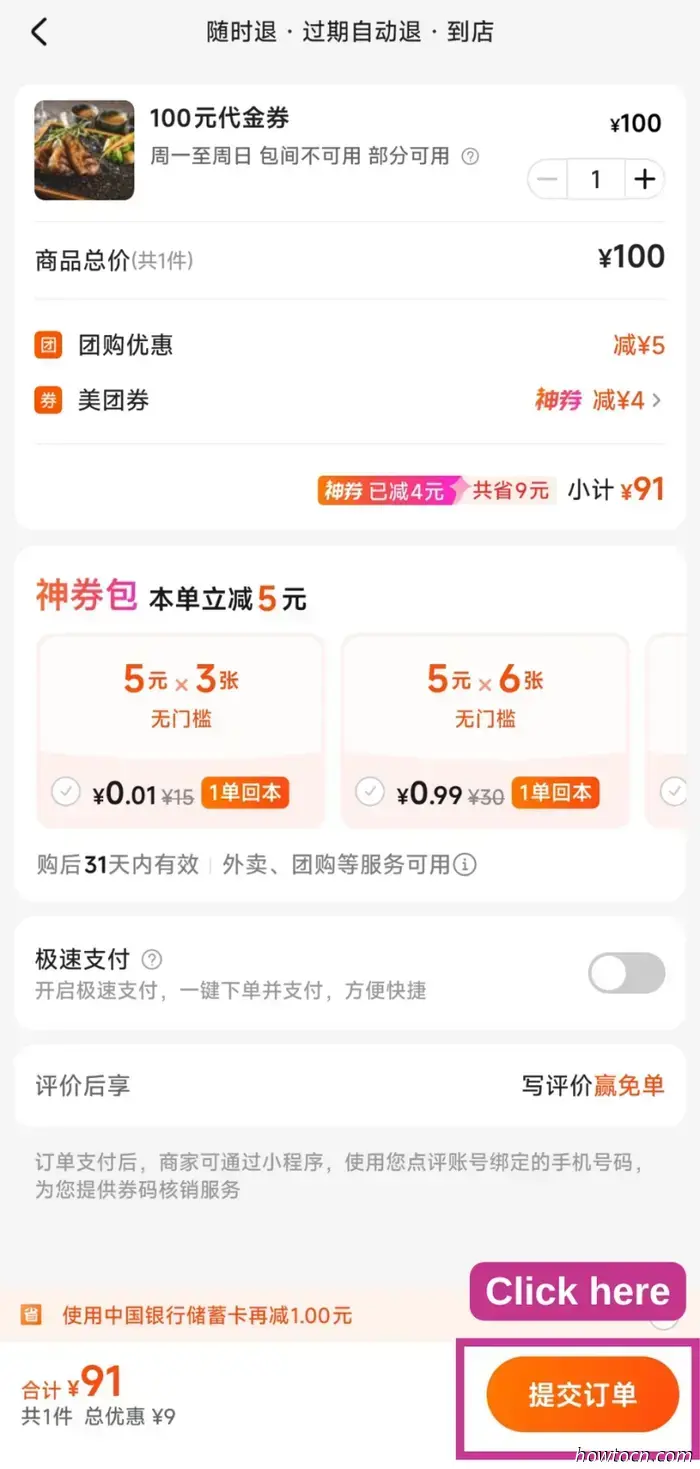Tap 提交订单 to submit the order
Image resolution: width=700 pixels, height=1469 pixels.
point(582,1395)
